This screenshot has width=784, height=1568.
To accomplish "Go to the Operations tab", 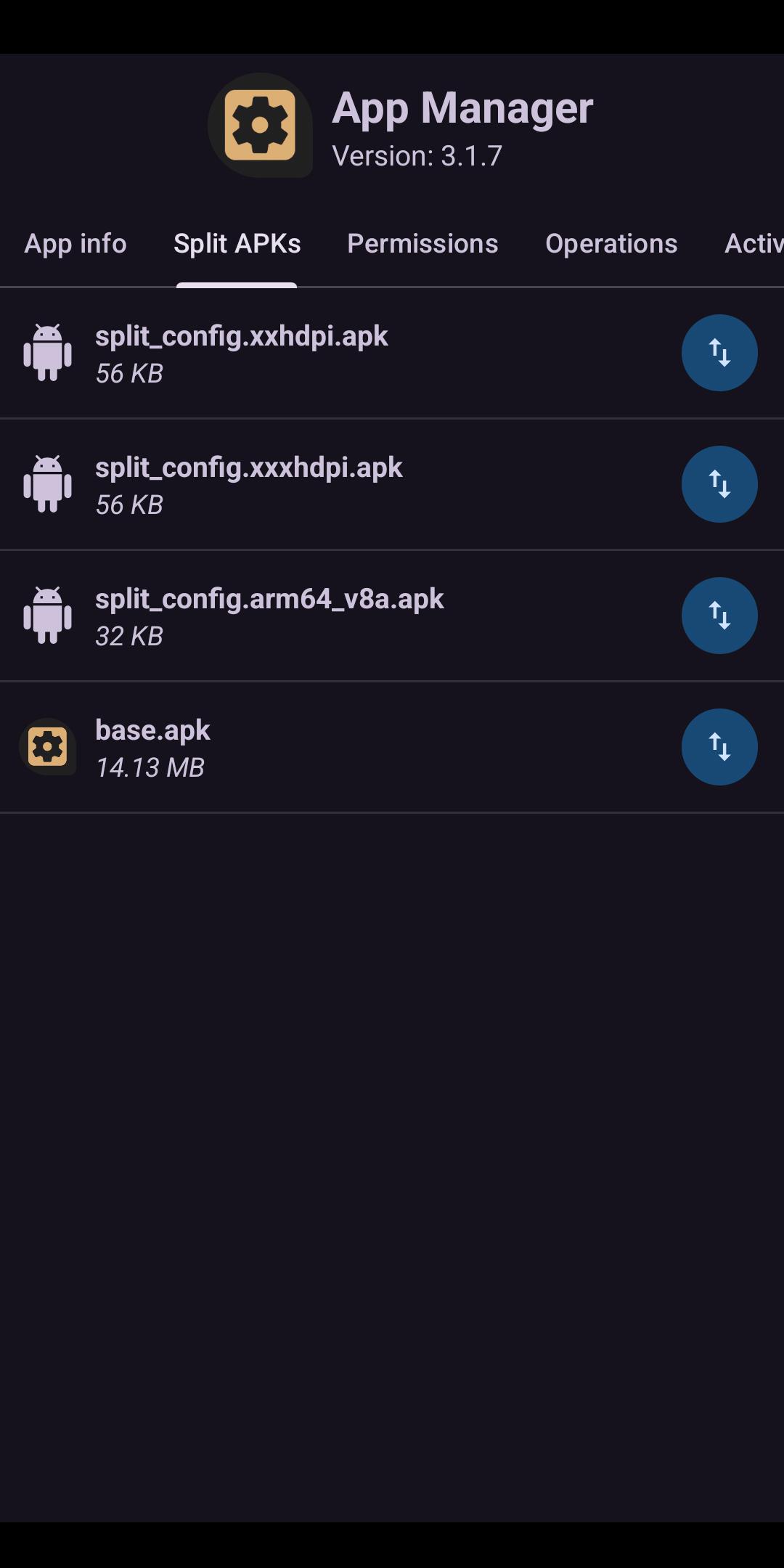I will 611,244.
